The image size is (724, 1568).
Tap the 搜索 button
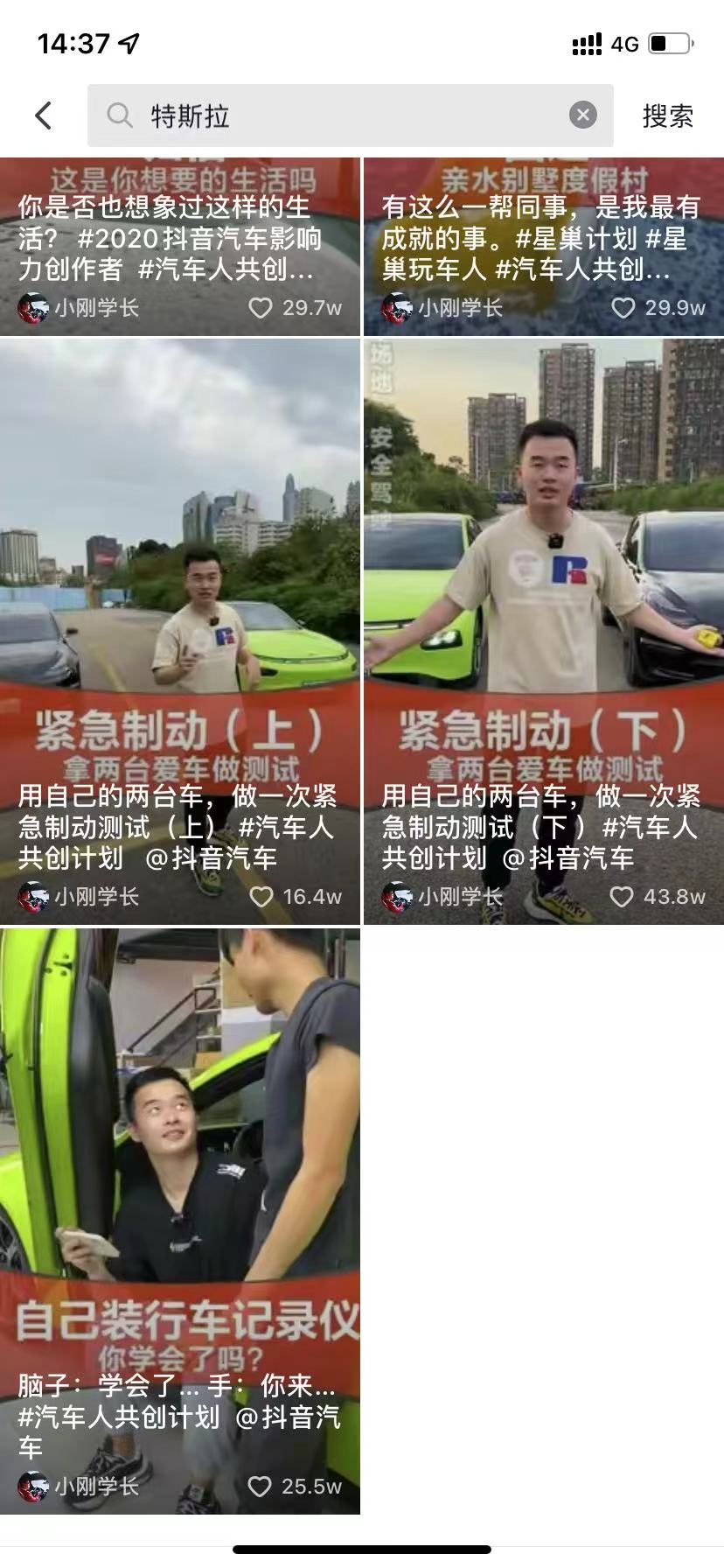(667, 115)
